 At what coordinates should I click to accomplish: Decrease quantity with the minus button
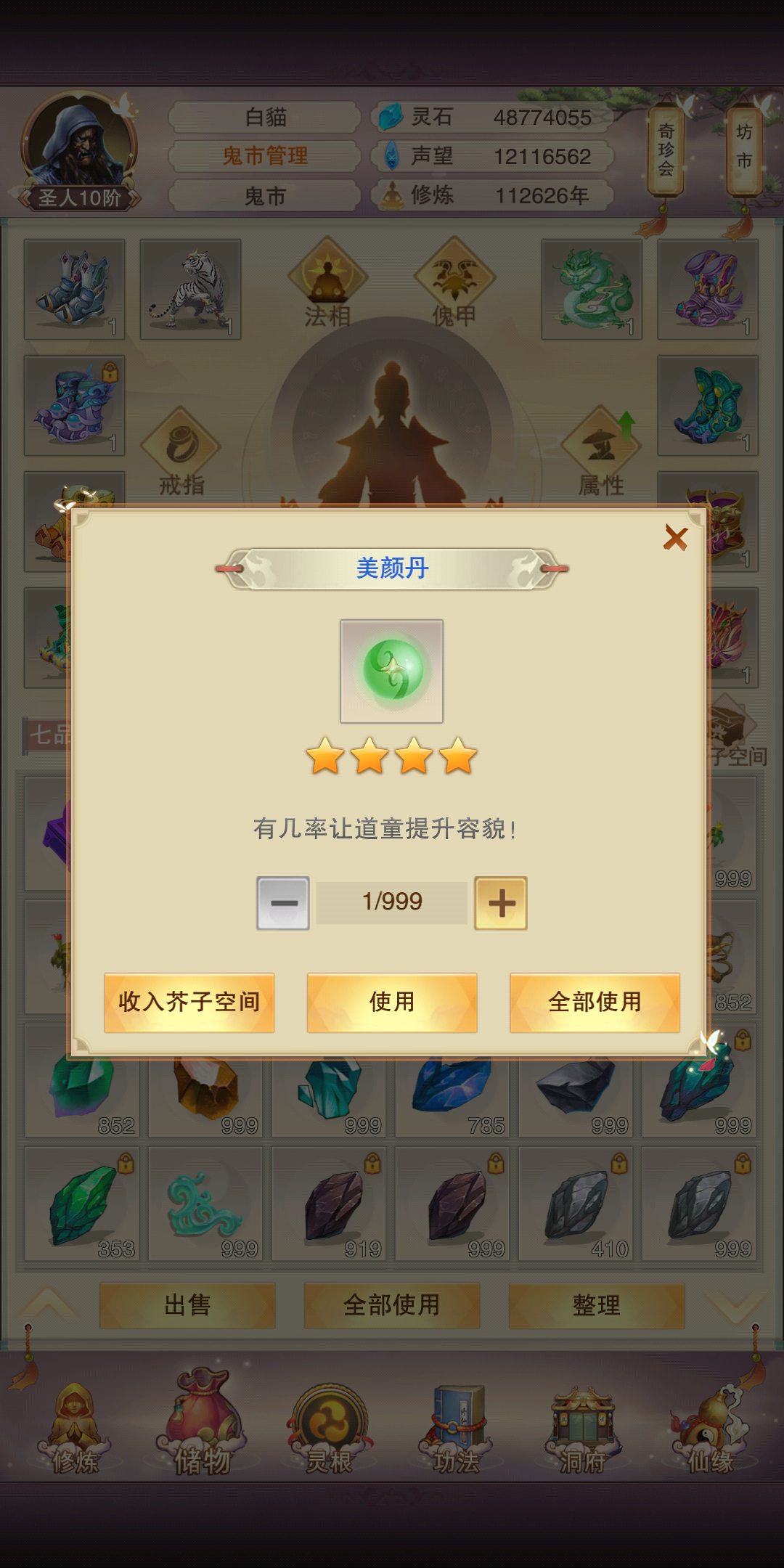[x=283, y=903]
